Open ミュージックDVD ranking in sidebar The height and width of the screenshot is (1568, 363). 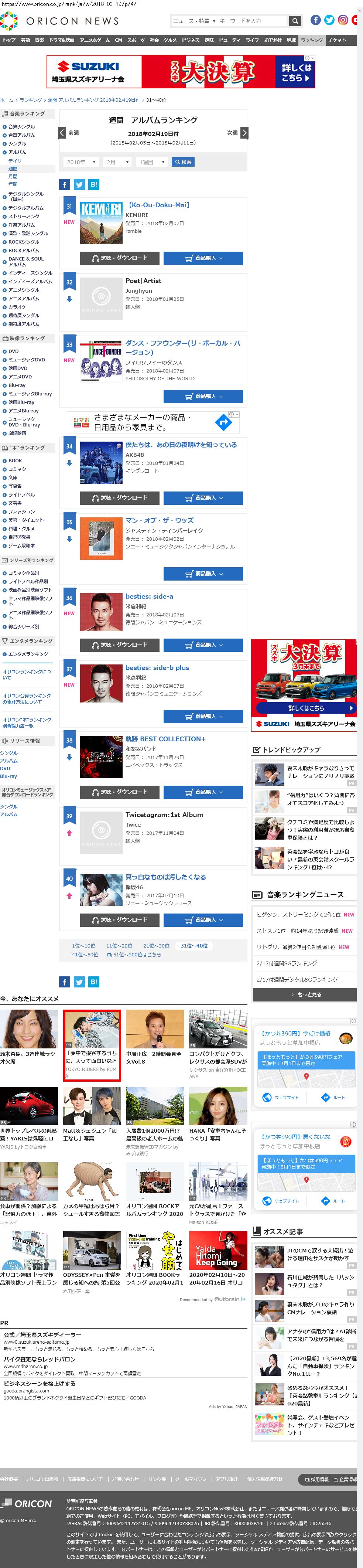point(26,360)
